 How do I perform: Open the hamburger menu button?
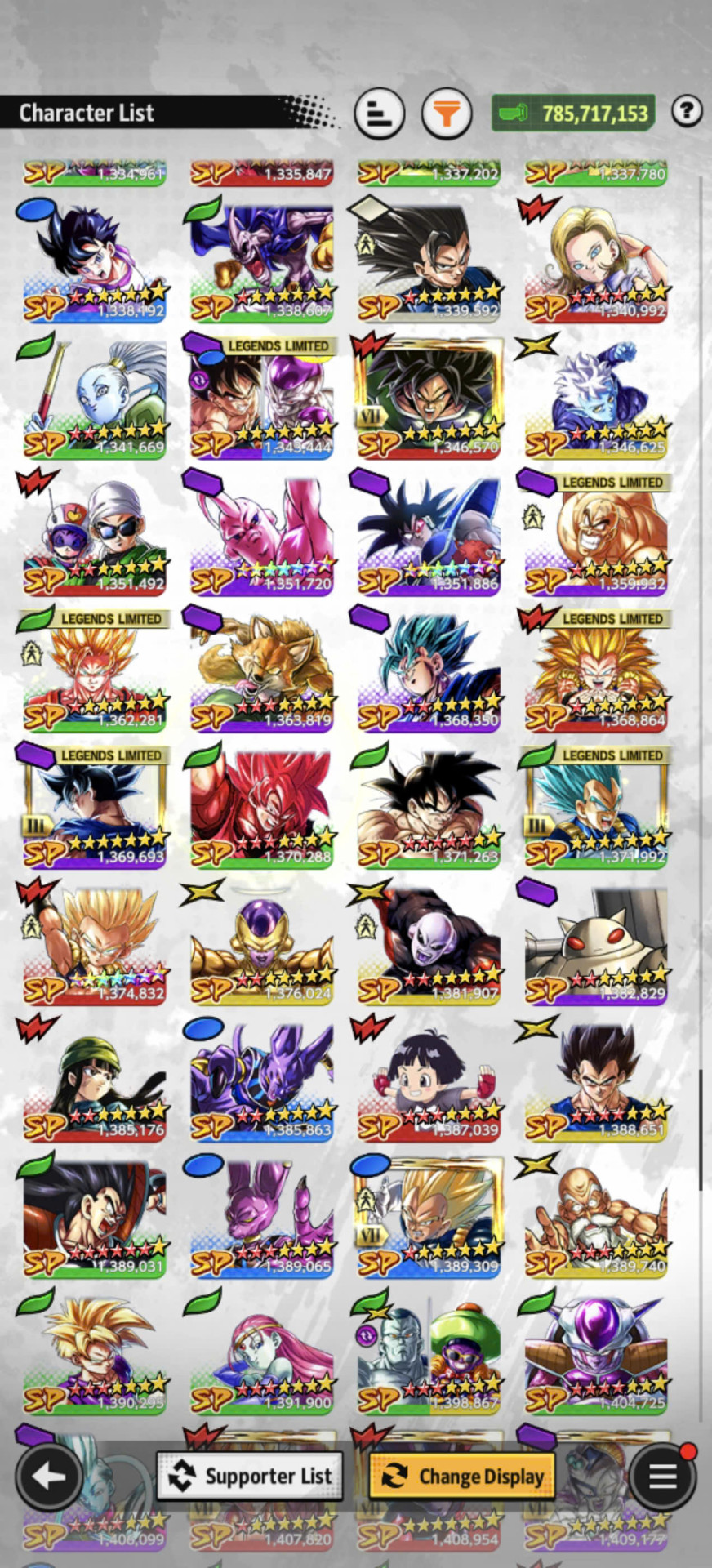pyautogui.click(x=662, y=1476)
